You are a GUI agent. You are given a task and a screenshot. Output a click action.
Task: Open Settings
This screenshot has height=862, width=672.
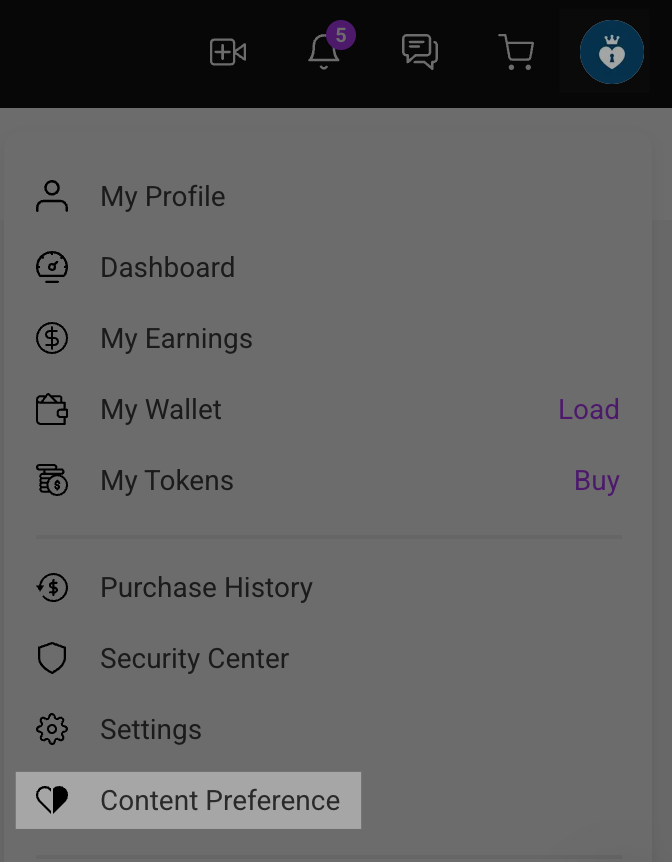150,729
